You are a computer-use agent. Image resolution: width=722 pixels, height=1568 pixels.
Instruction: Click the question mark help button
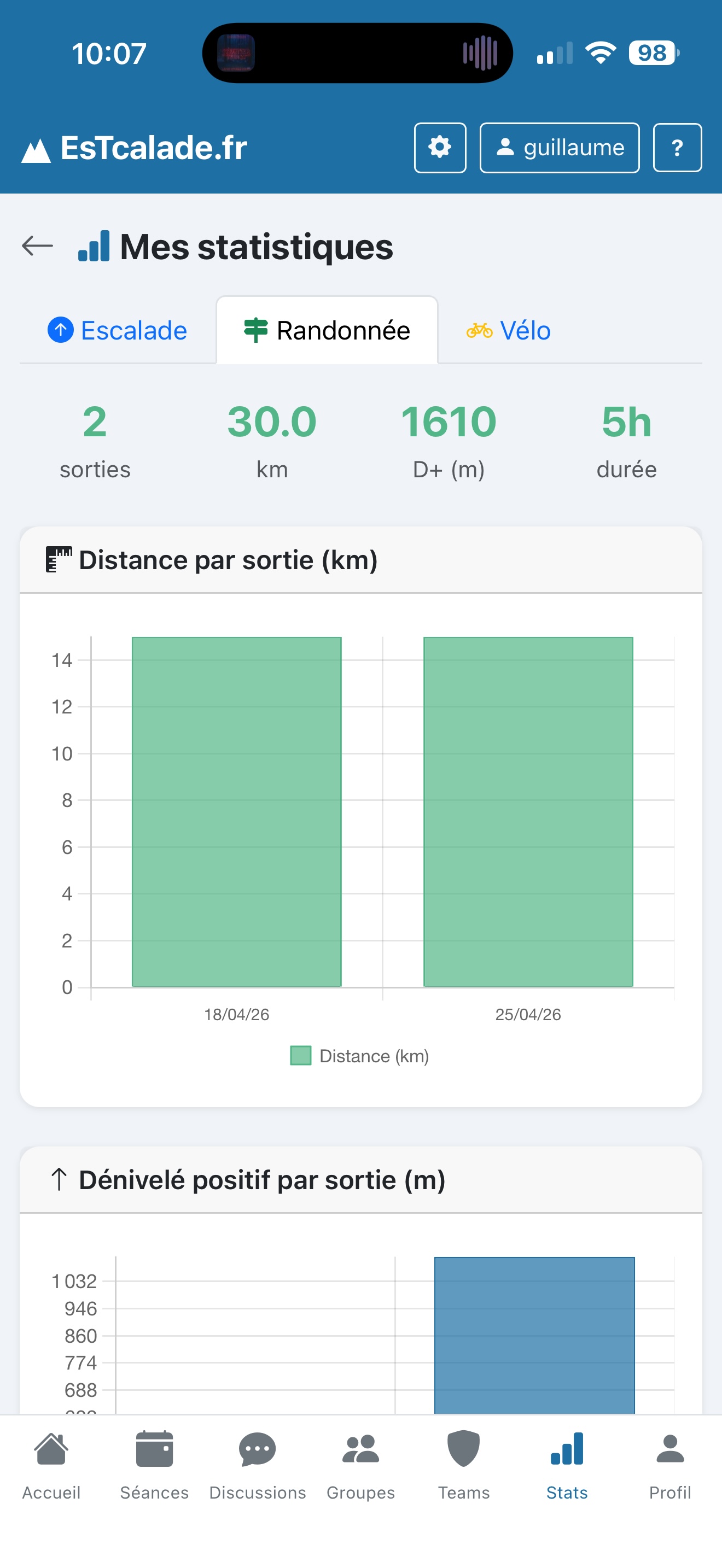tap(677, 147)
